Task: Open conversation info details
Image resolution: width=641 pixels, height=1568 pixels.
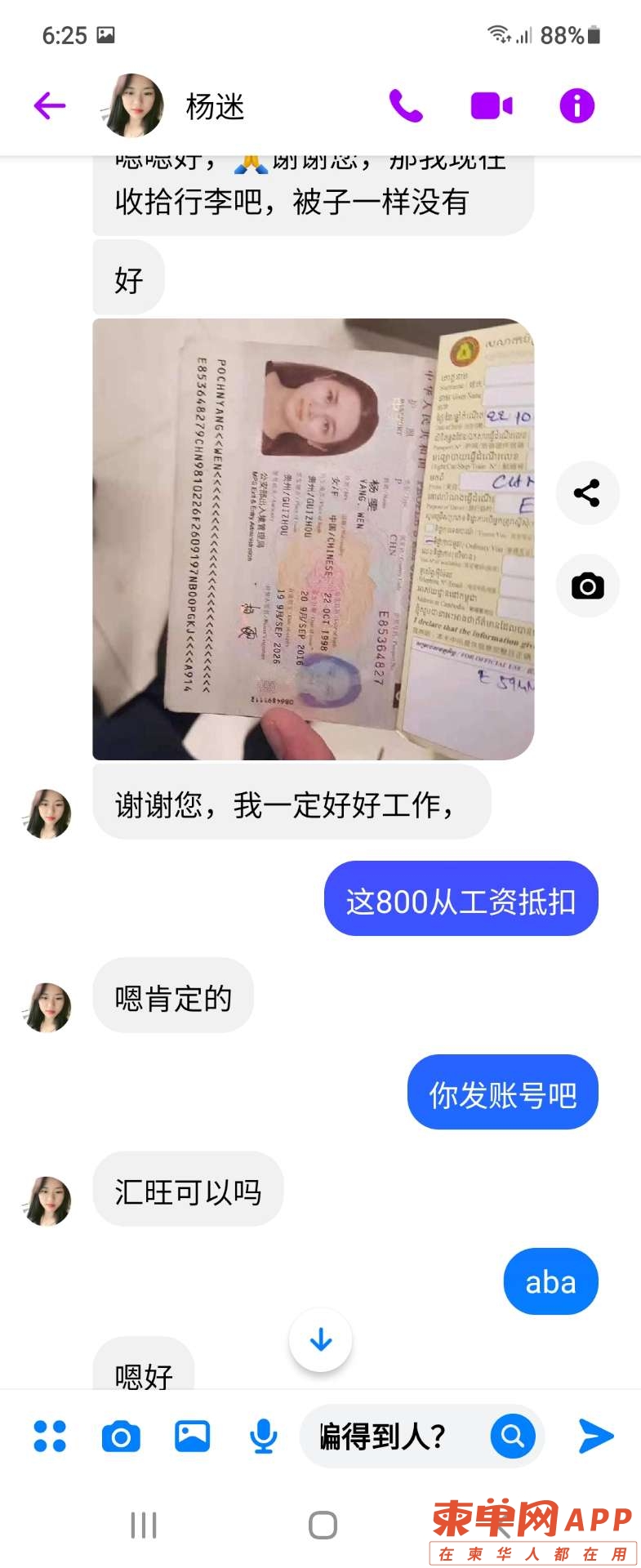Action: 576,105
